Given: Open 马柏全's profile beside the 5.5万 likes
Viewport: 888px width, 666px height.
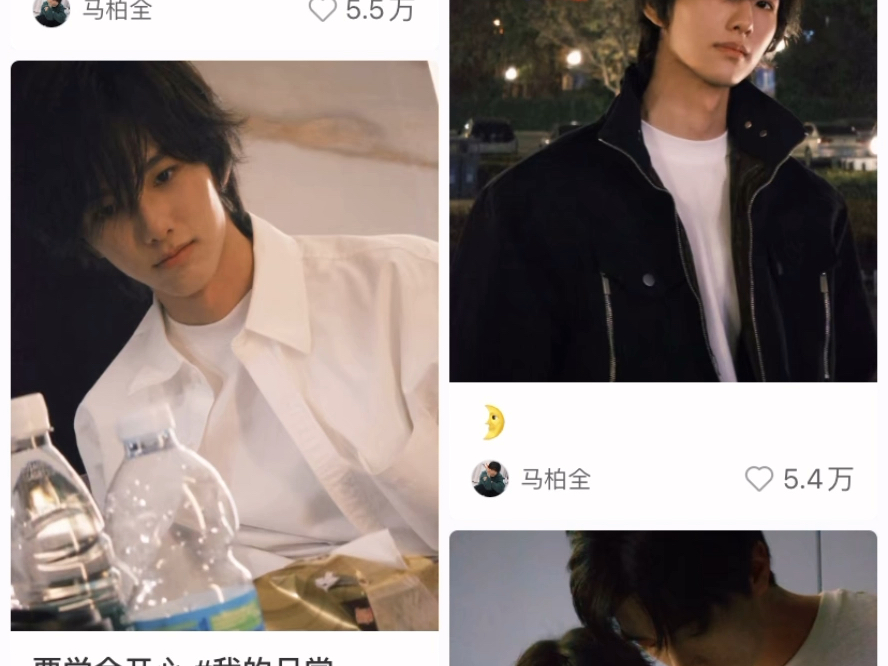Looking at the screenshot, I should point(52,11).
